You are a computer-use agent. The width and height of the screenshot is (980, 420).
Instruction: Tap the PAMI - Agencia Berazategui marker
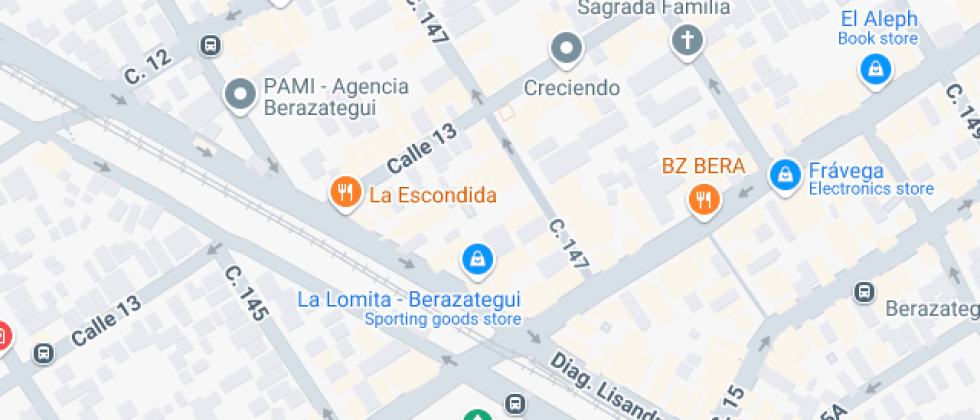(x=240, y=96)
